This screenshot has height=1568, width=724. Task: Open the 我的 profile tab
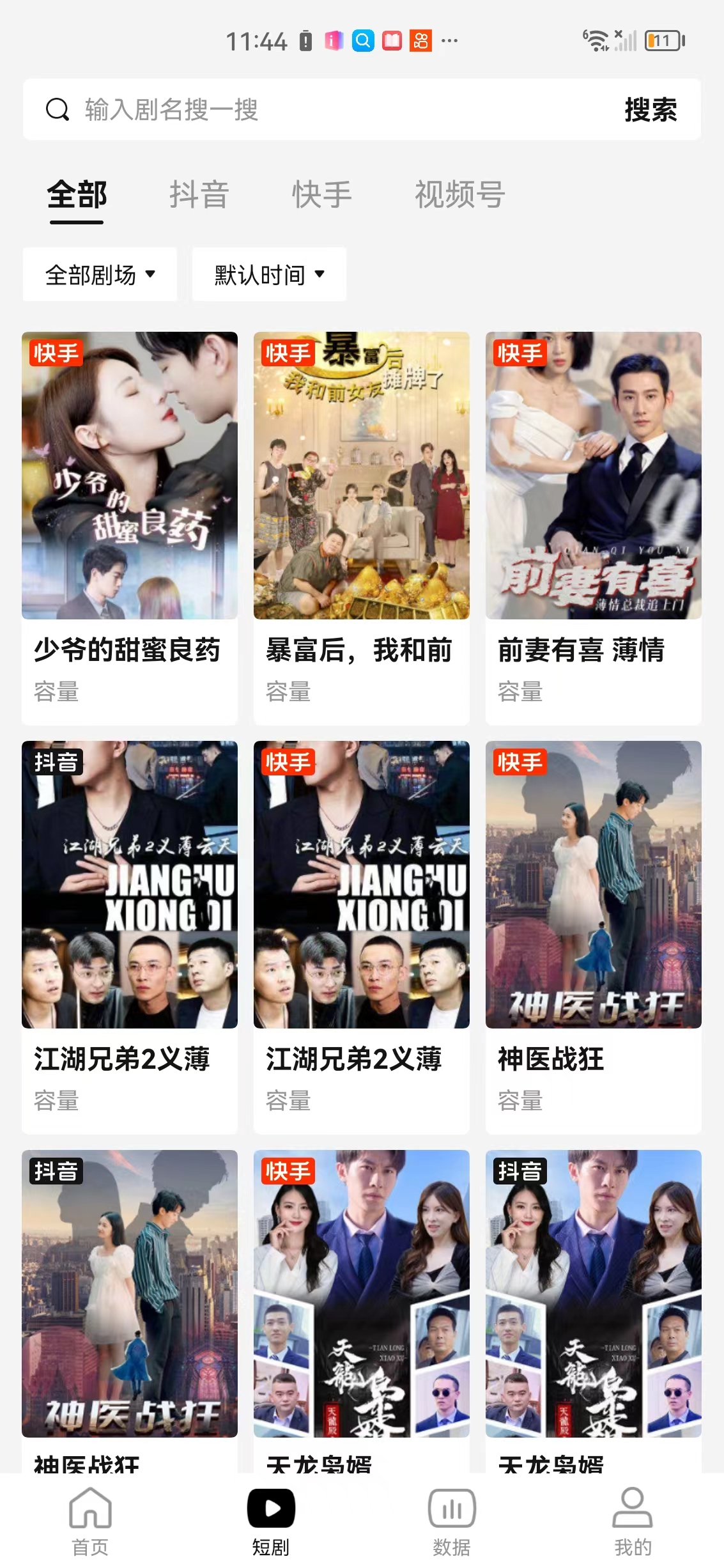tap(633, 1521)
